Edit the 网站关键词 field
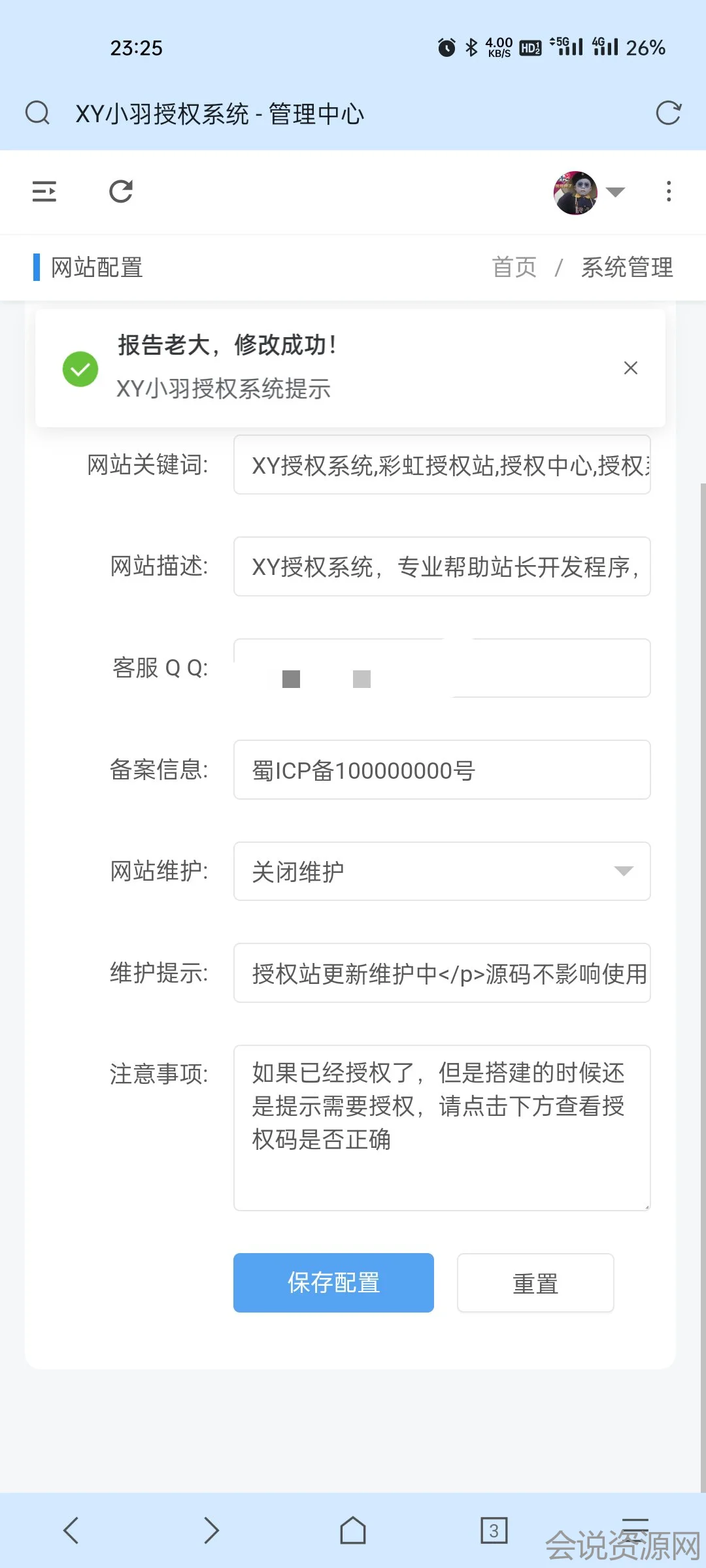This screenshot has width=706, height=1568. click(x=442, y=465)
